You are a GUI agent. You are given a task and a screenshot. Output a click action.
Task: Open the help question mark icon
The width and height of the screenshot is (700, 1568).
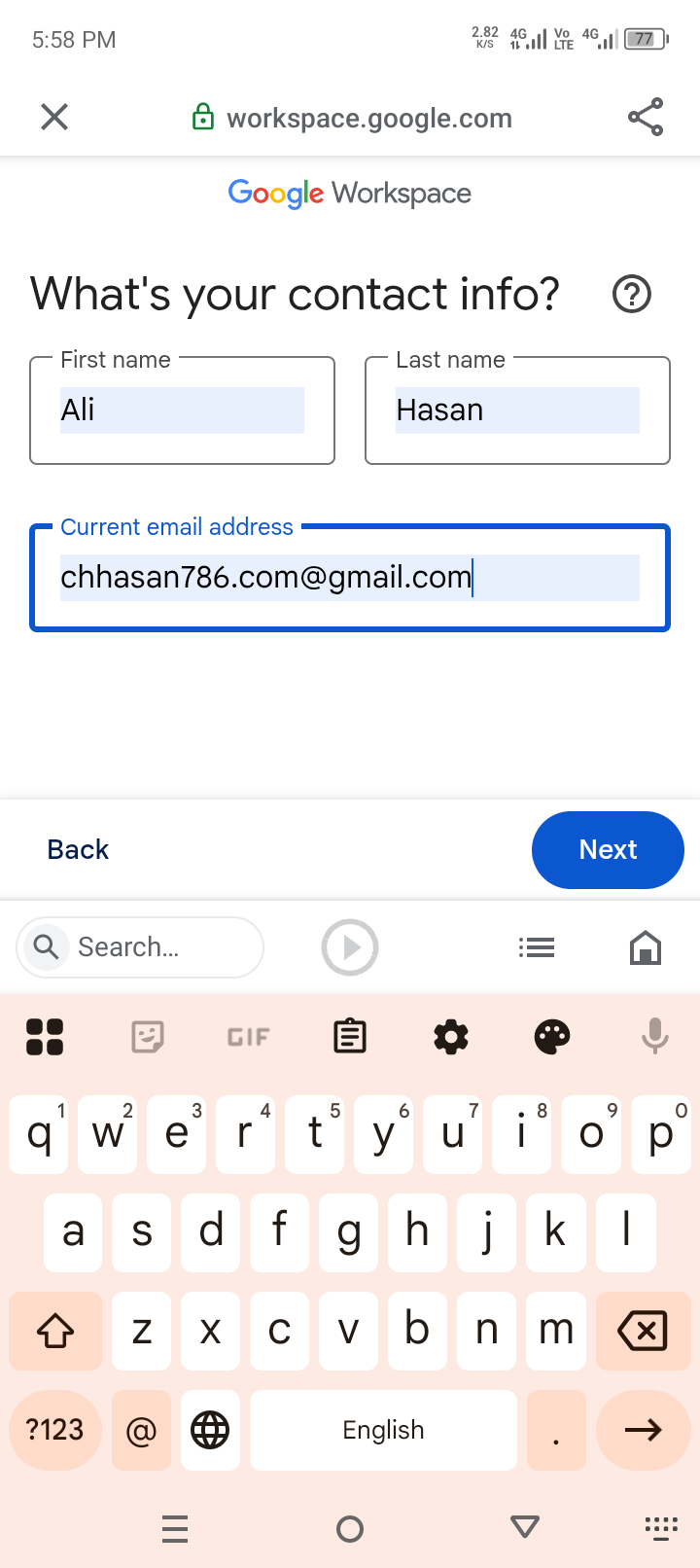632,294
